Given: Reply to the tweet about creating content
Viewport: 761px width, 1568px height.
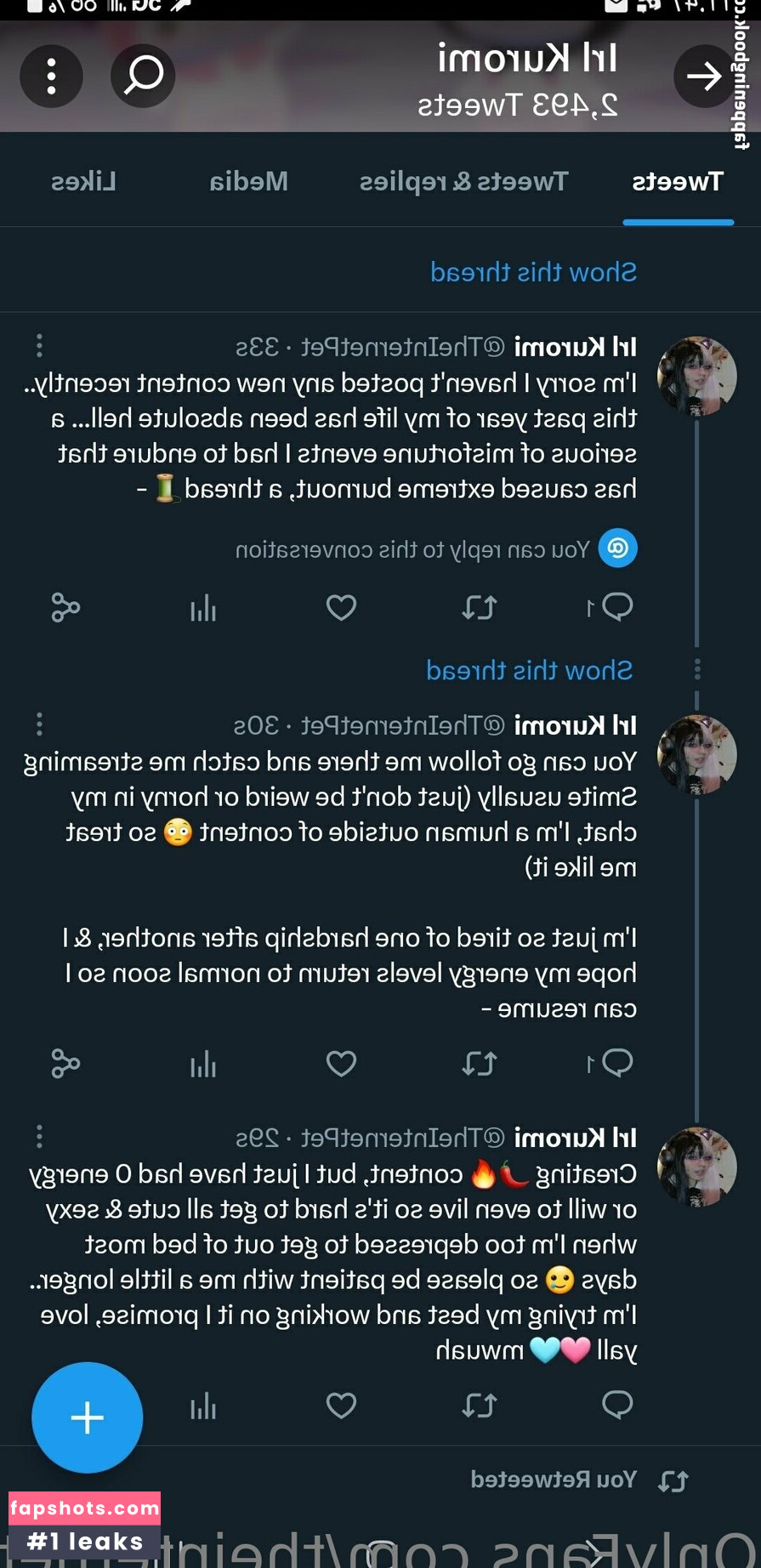Looking at the screenshot, I should pos(617,1405).
